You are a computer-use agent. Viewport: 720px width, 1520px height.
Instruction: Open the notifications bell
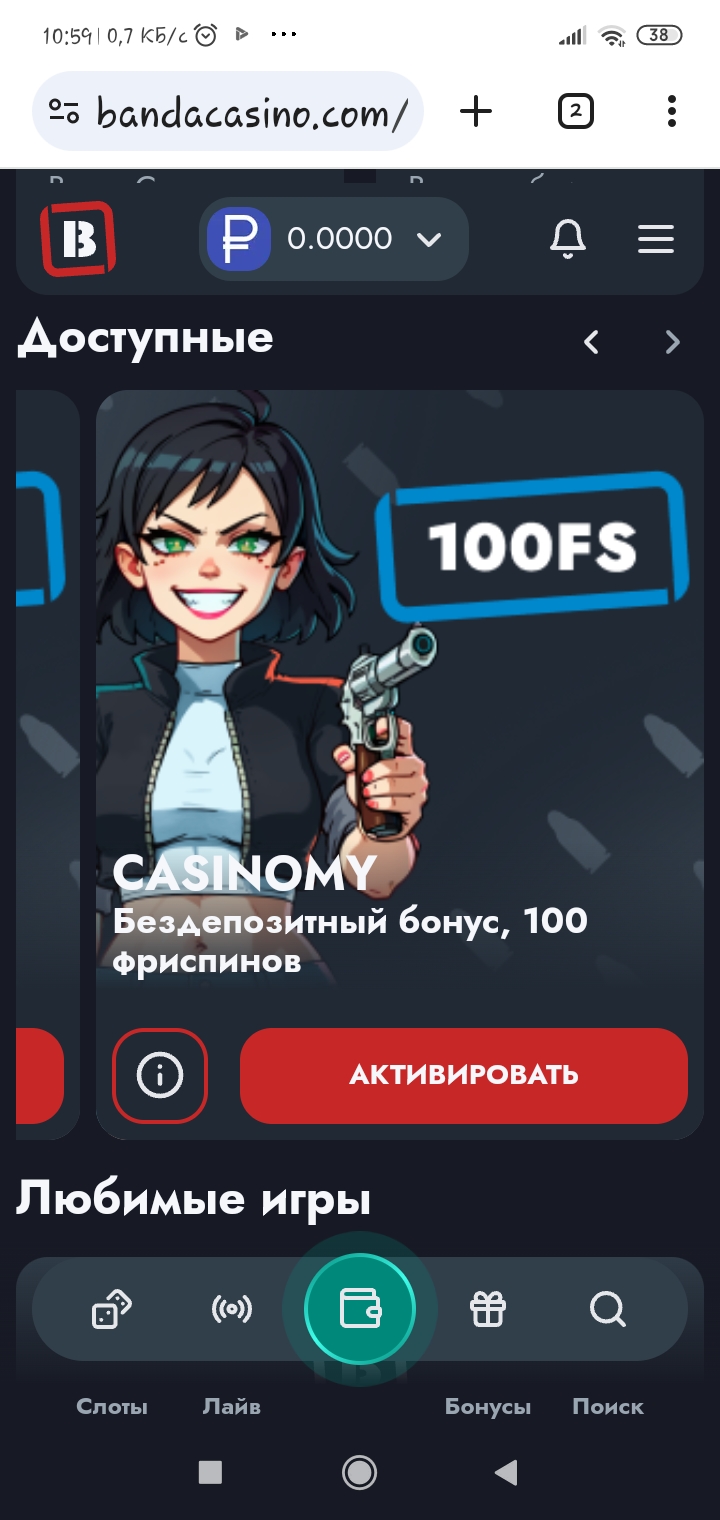pos(568,239)
